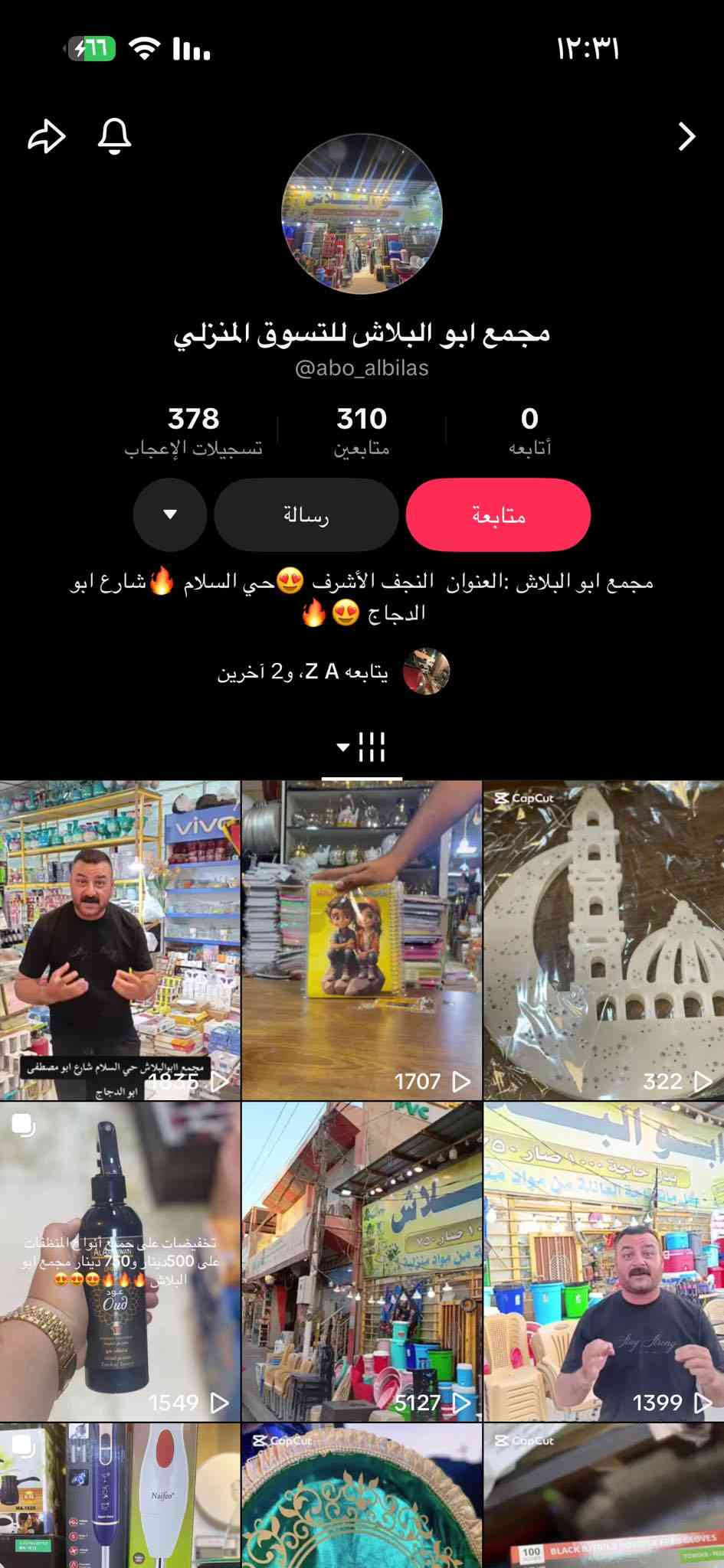Viewport: 724px width, 1568px height.
Task: Open mutual followers Z A line
Action: (333, 672)
